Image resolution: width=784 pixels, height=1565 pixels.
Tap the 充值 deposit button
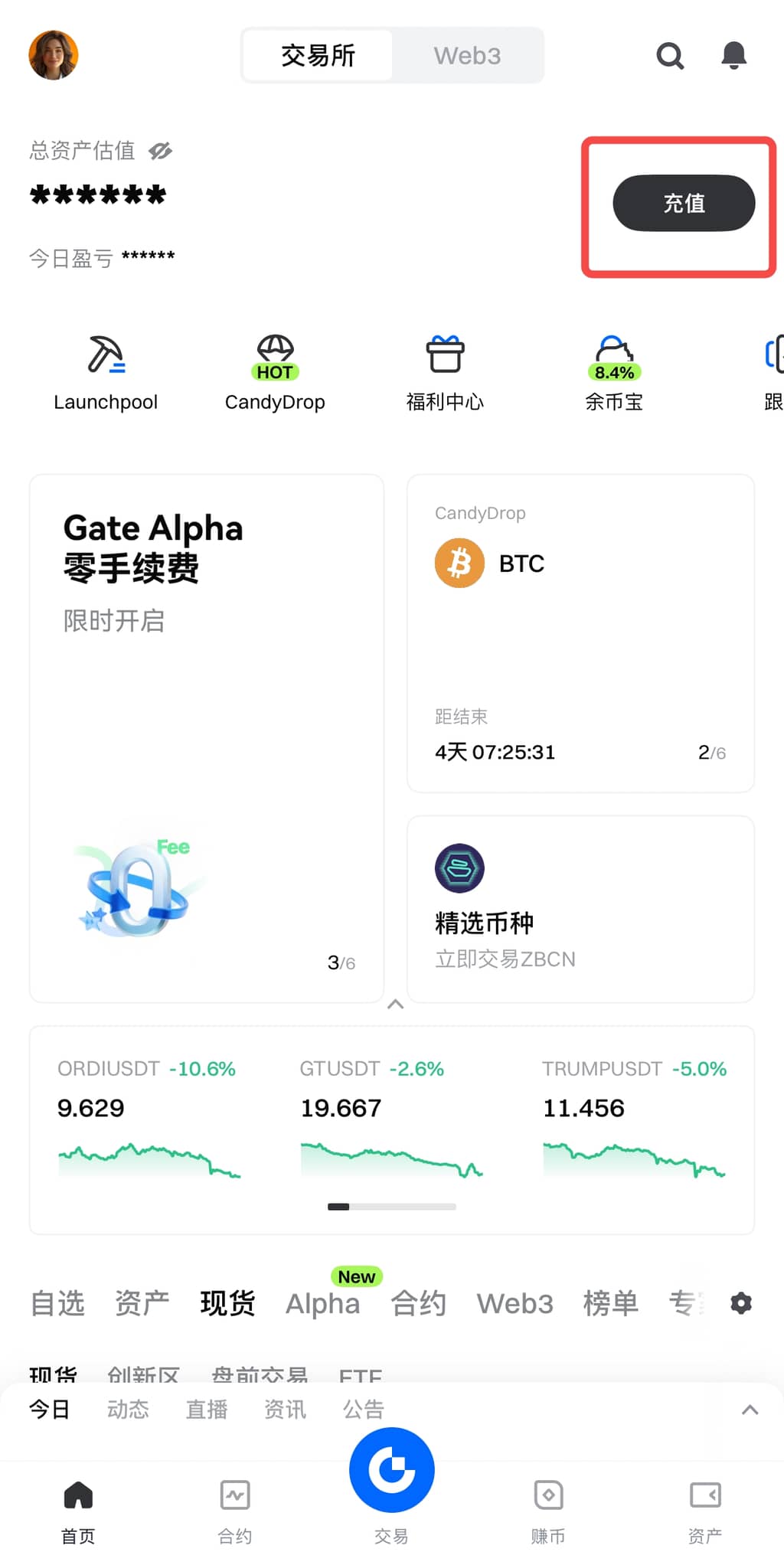coord(683,204)
